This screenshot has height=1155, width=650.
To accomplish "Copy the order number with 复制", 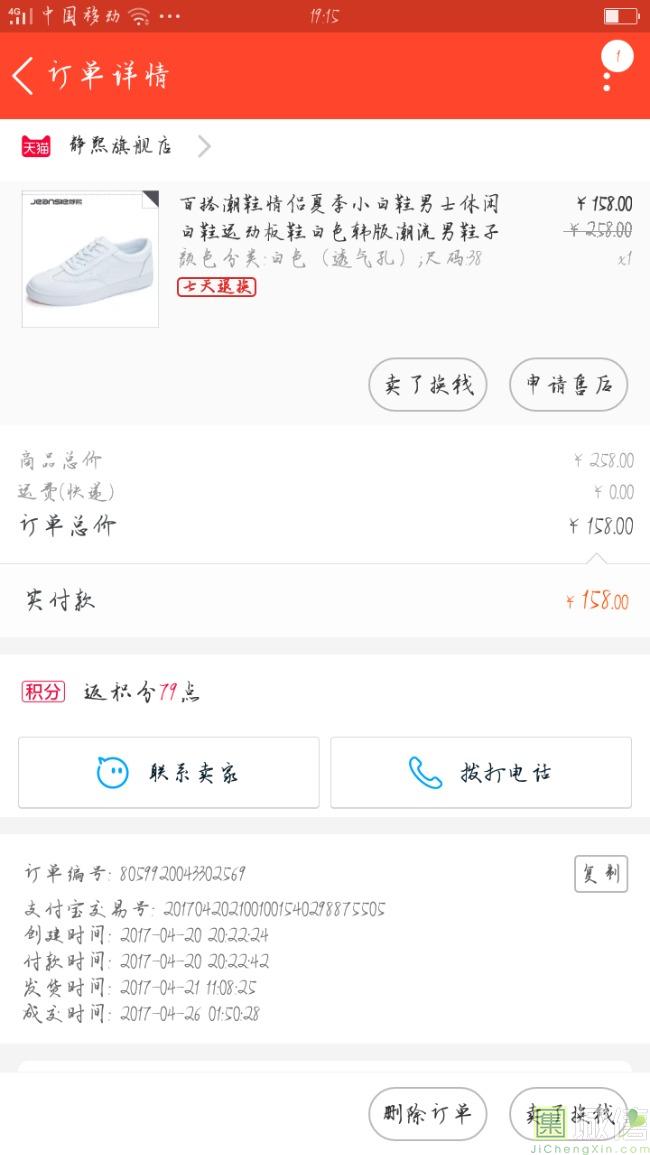I will click(601, 874).
